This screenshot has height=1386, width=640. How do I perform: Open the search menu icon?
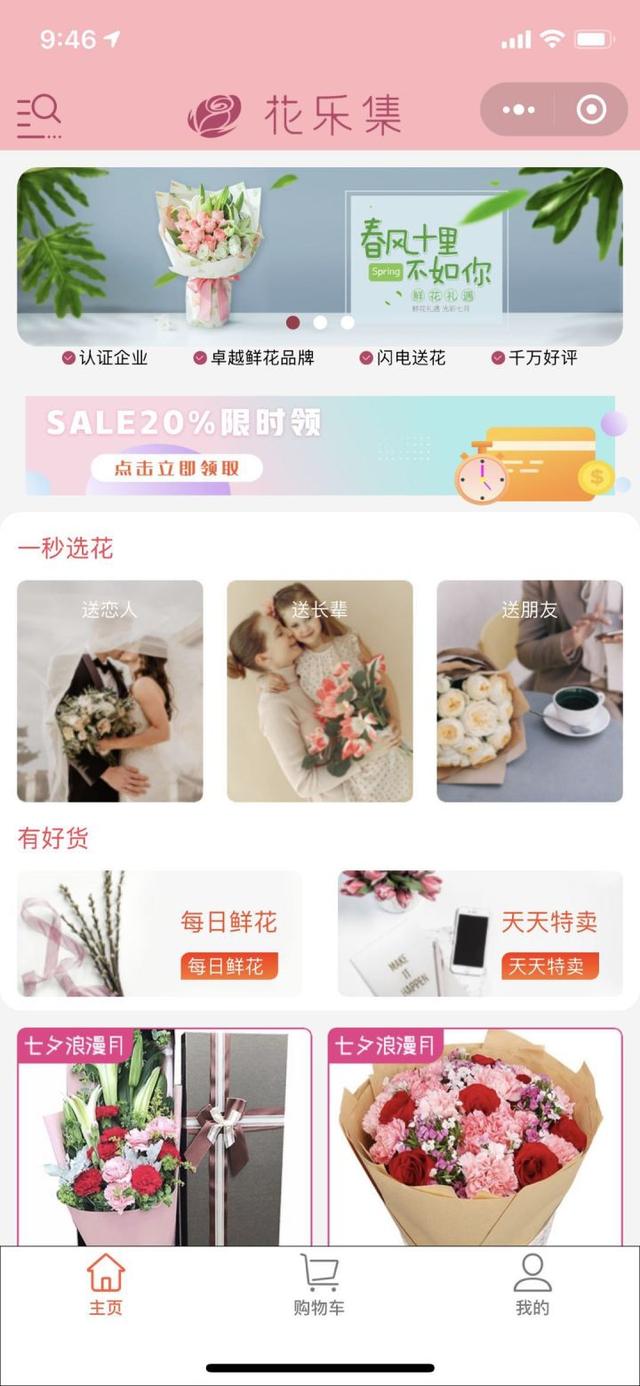click(x=39, y=115)
